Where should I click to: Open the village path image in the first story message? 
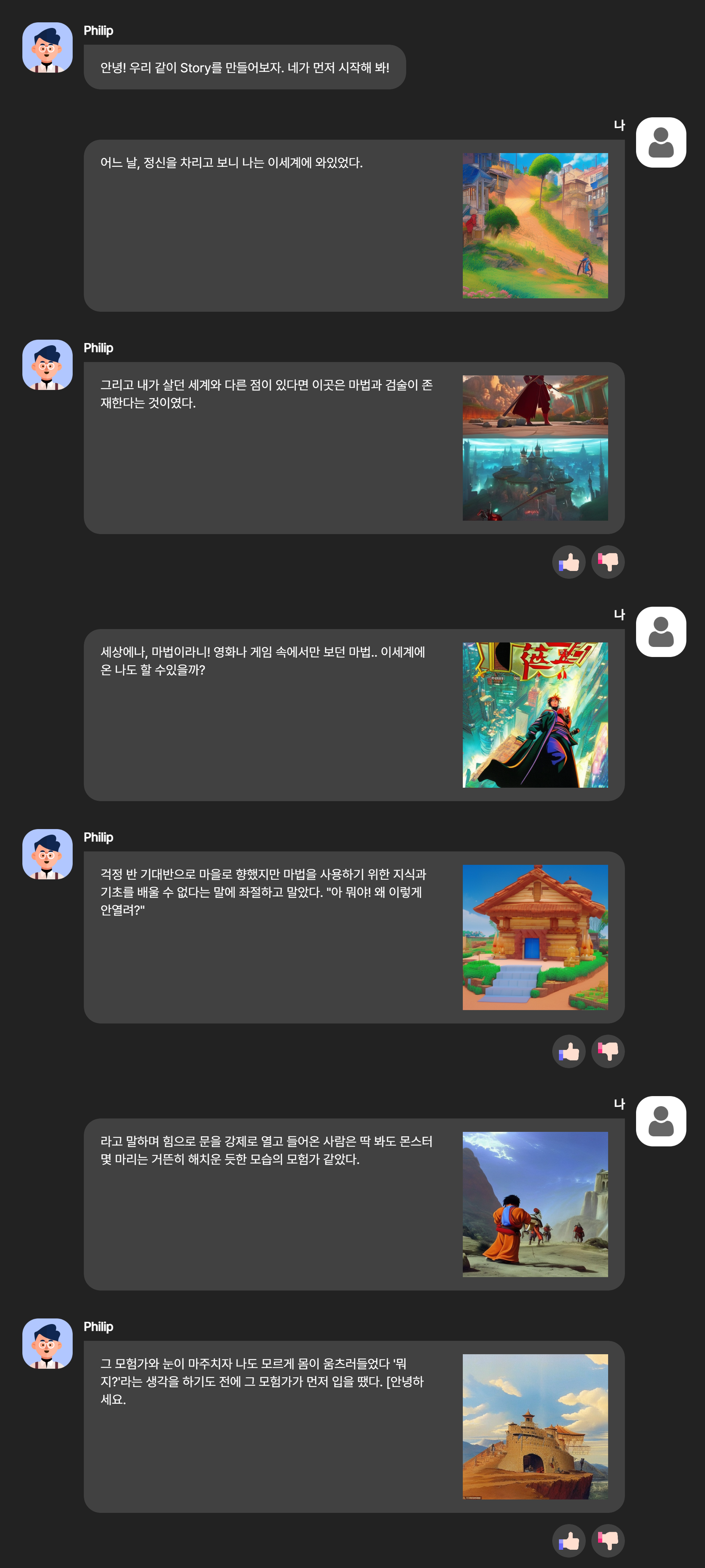[535, 226]
